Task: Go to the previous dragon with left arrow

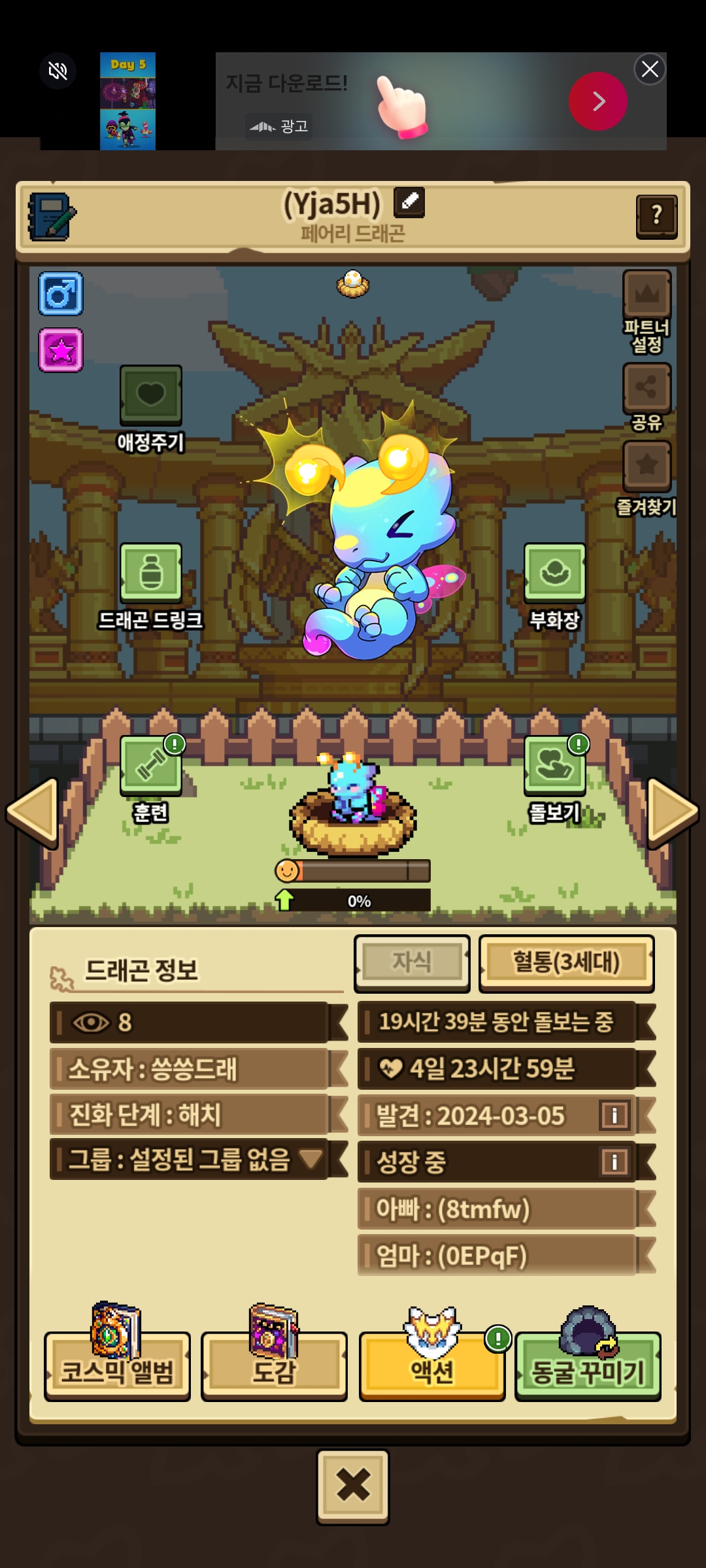Action: point(33,812)
